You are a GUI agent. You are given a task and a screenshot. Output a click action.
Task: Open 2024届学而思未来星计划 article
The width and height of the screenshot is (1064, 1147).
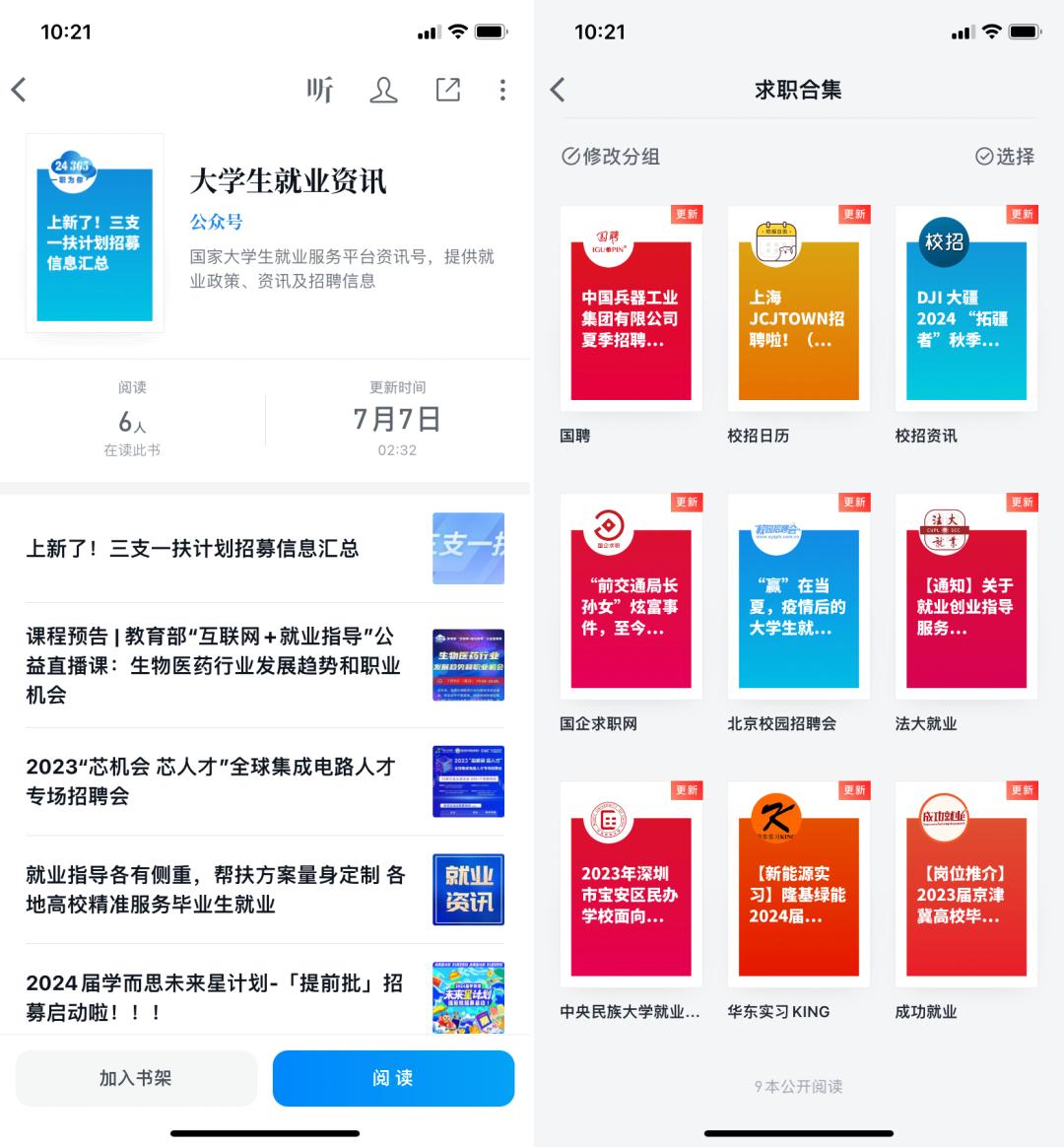(x=215, y=997)
